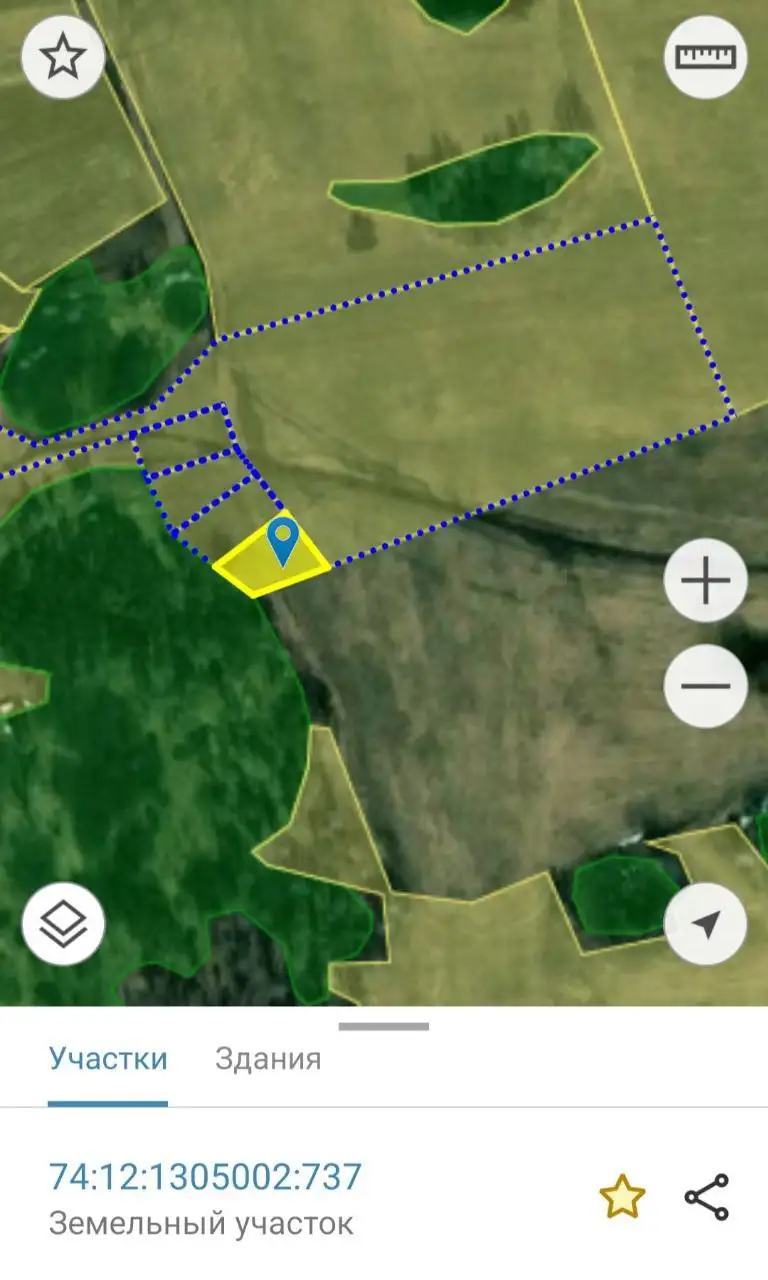Switch to the Здания tab
This screenshot has height=1280, width=768.
[x=268, y=1059]
